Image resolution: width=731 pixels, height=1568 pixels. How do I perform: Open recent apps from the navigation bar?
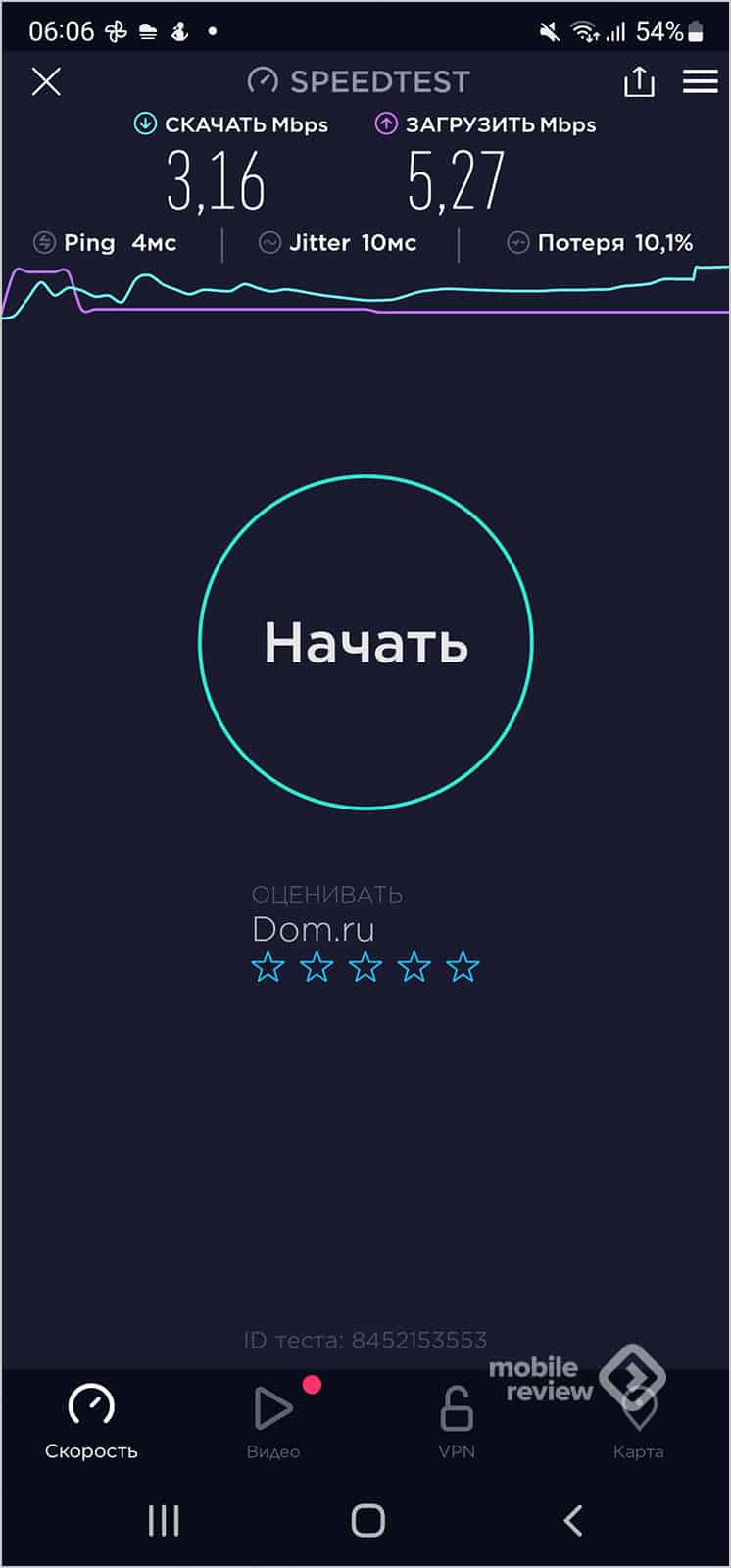163,1520
